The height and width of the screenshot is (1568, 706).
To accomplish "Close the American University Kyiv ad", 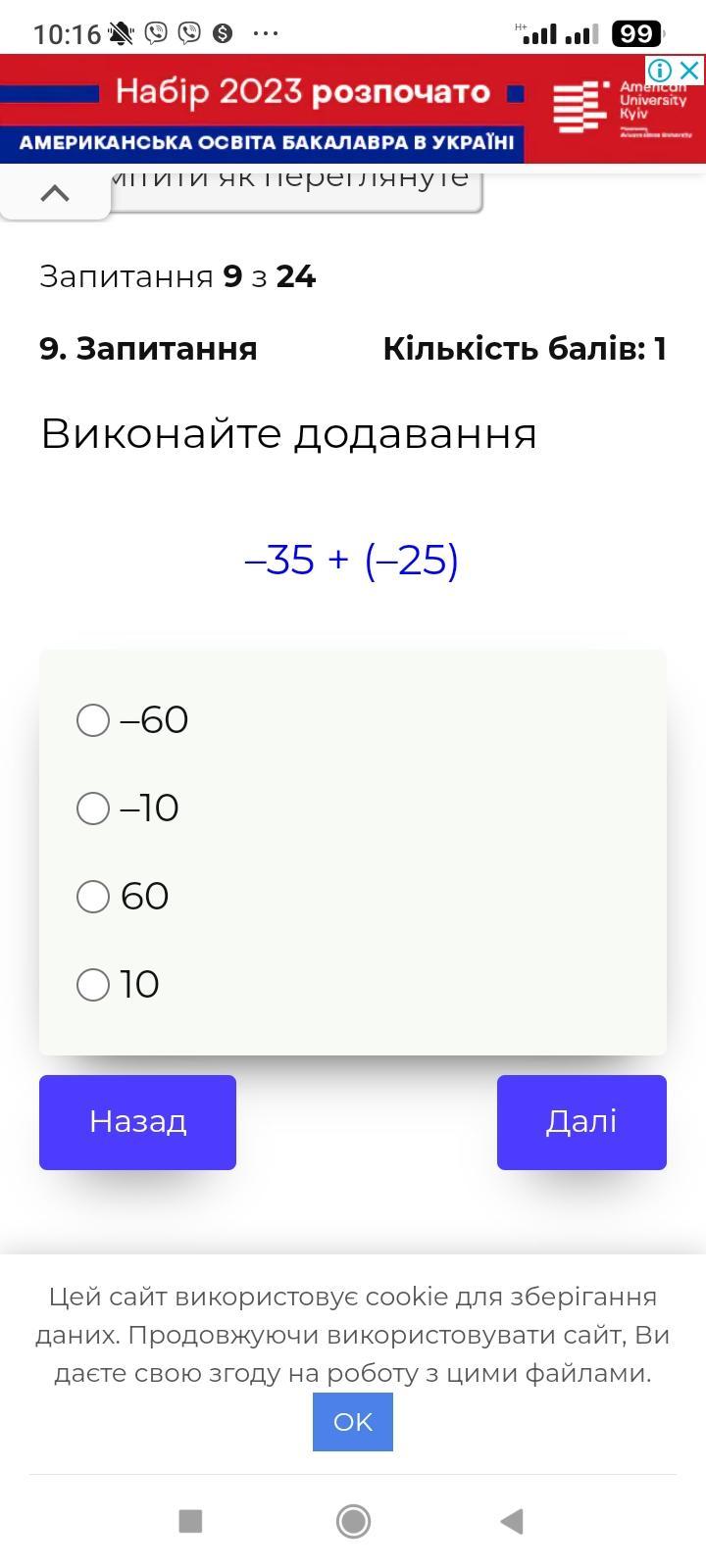I will [690, 71].
